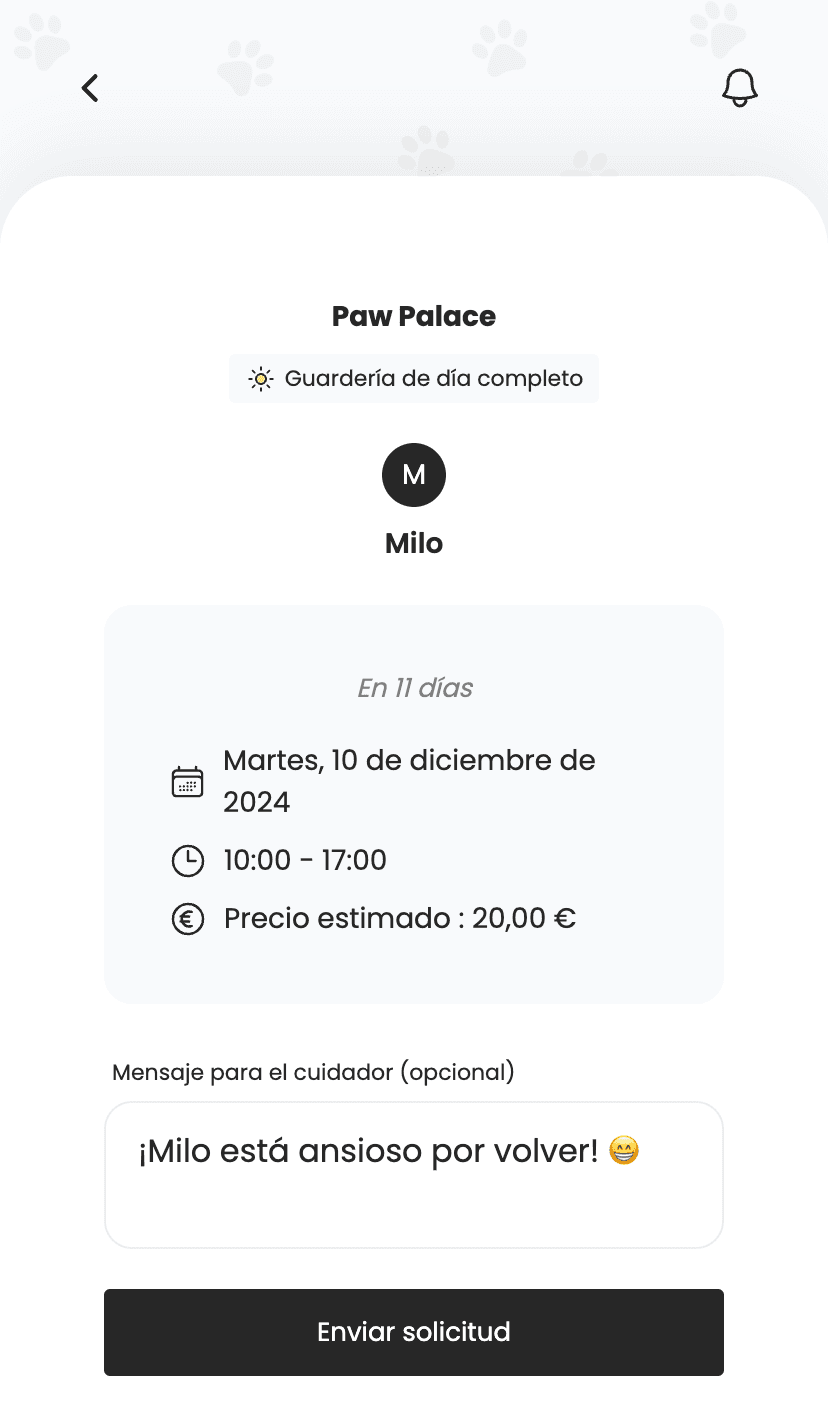Click the clock icon next to 10:00 - 17:00

click(187, 860)
